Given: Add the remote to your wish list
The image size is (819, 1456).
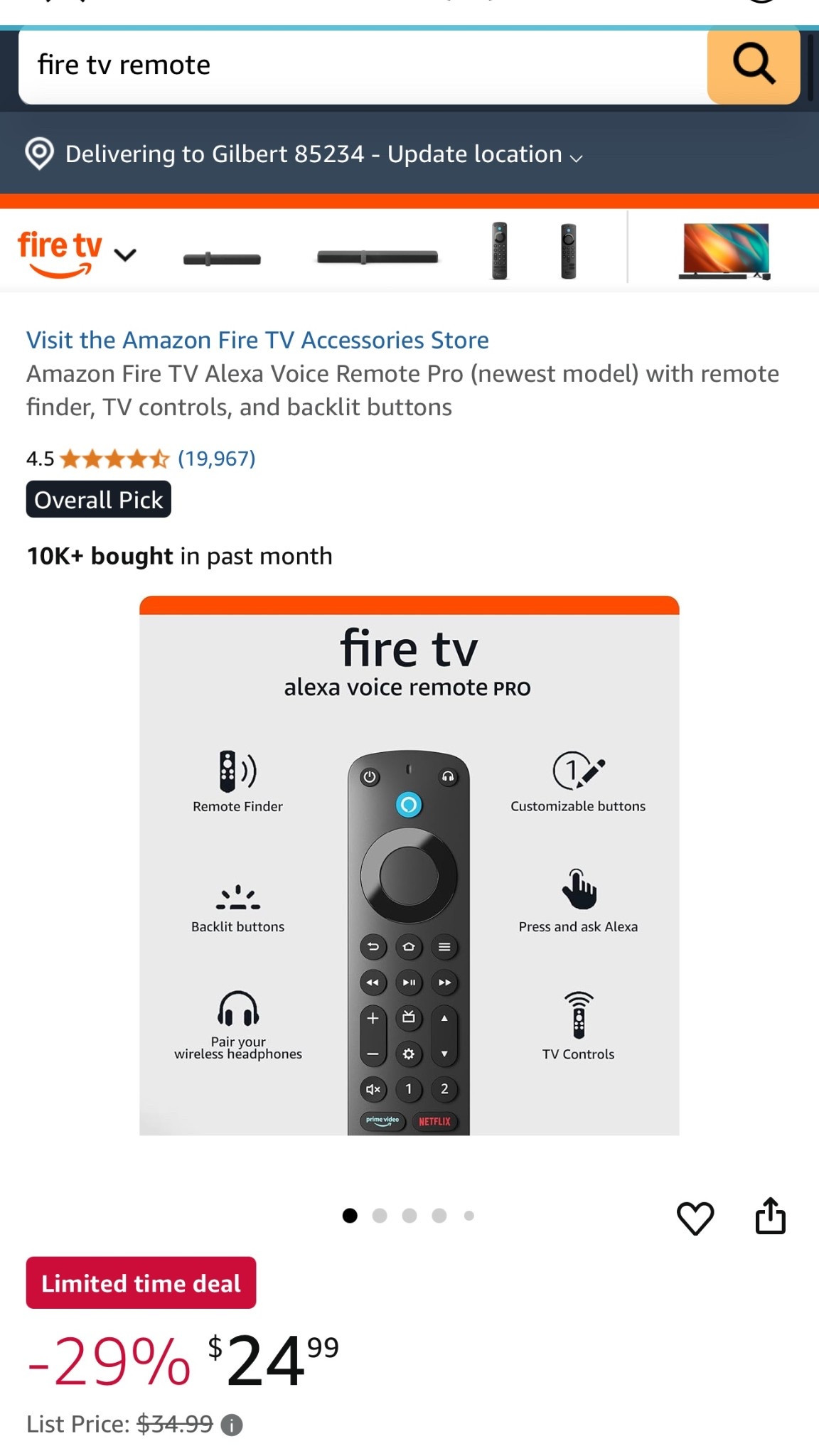Looking at the screenshot, I should 695,1217.
